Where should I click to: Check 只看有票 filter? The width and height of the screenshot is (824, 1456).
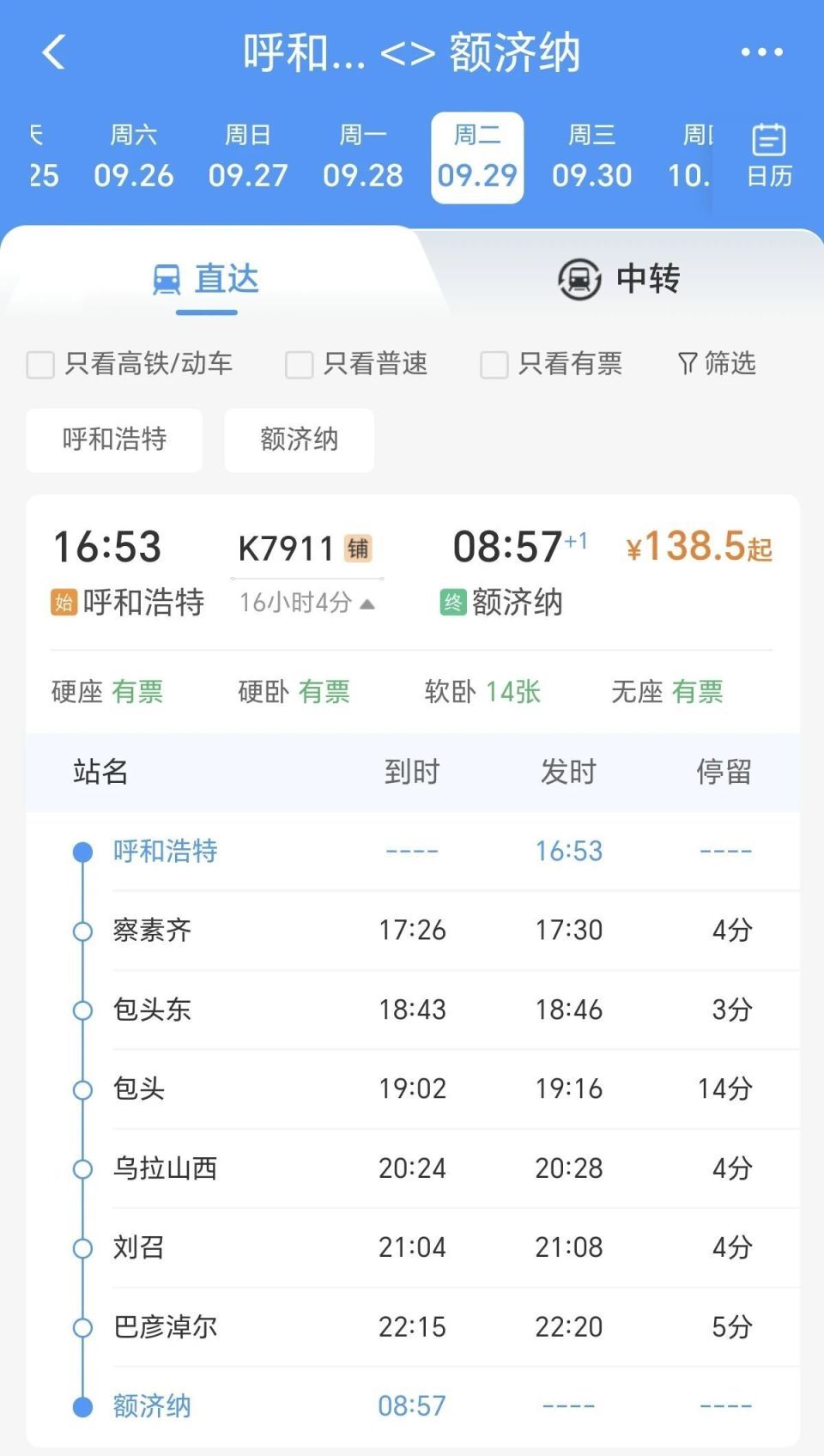pos(551,364)
